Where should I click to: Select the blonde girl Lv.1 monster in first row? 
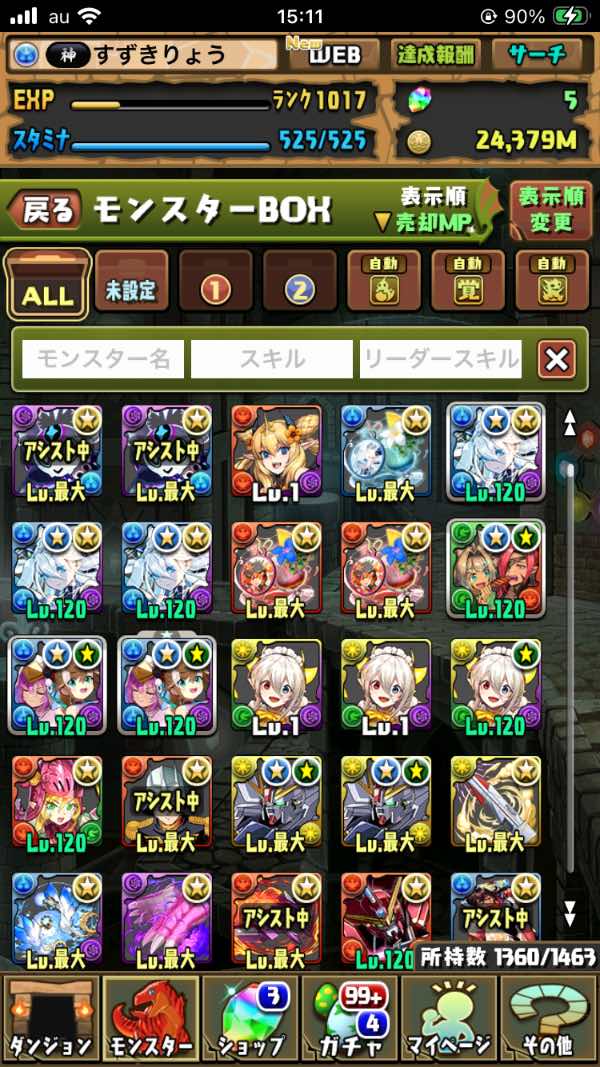276,452
